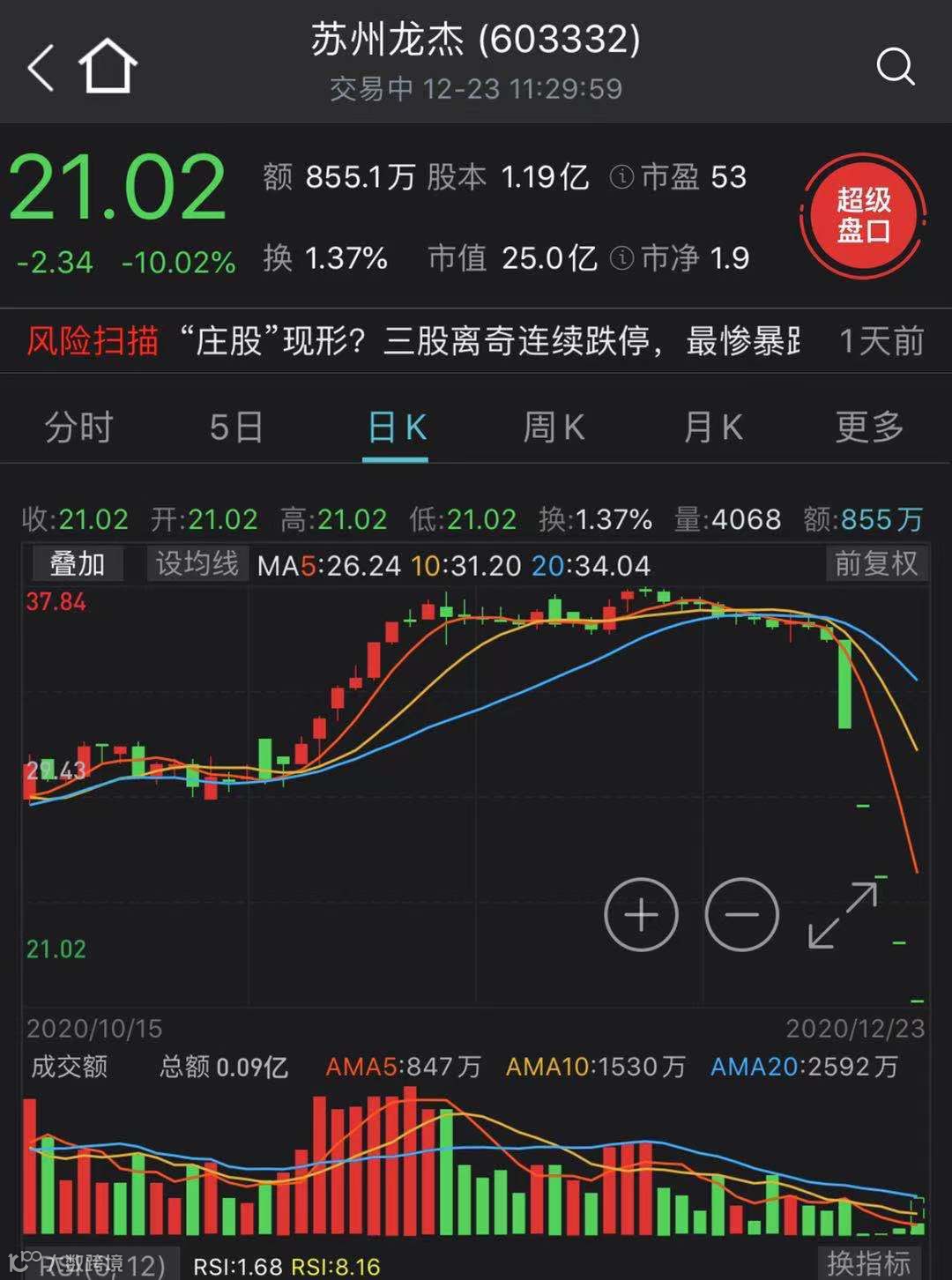Open the stock search magnifier

tap(895, 67)
